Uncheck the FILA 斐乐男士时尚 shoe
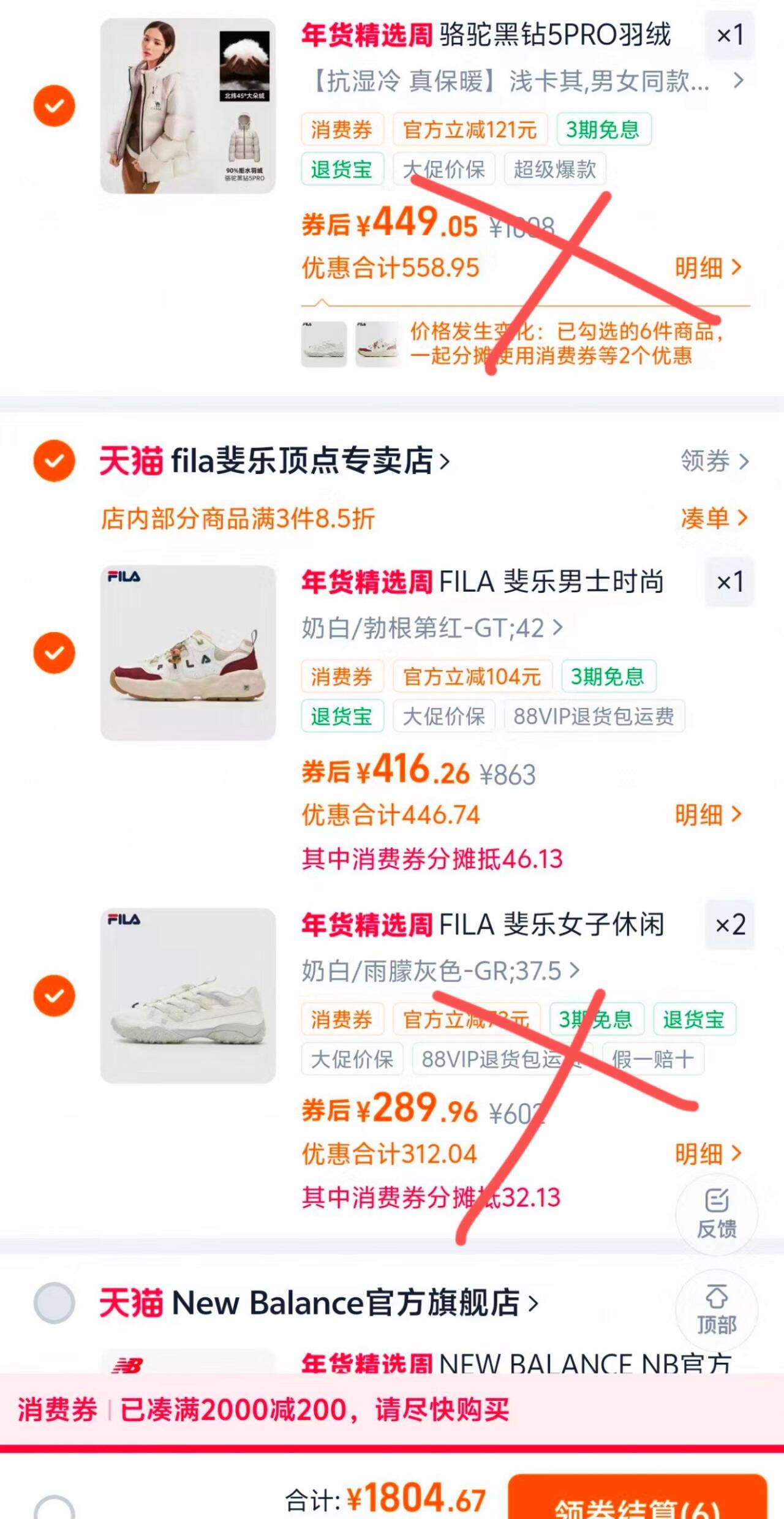 pyautogui.click(x=54, y=653)
